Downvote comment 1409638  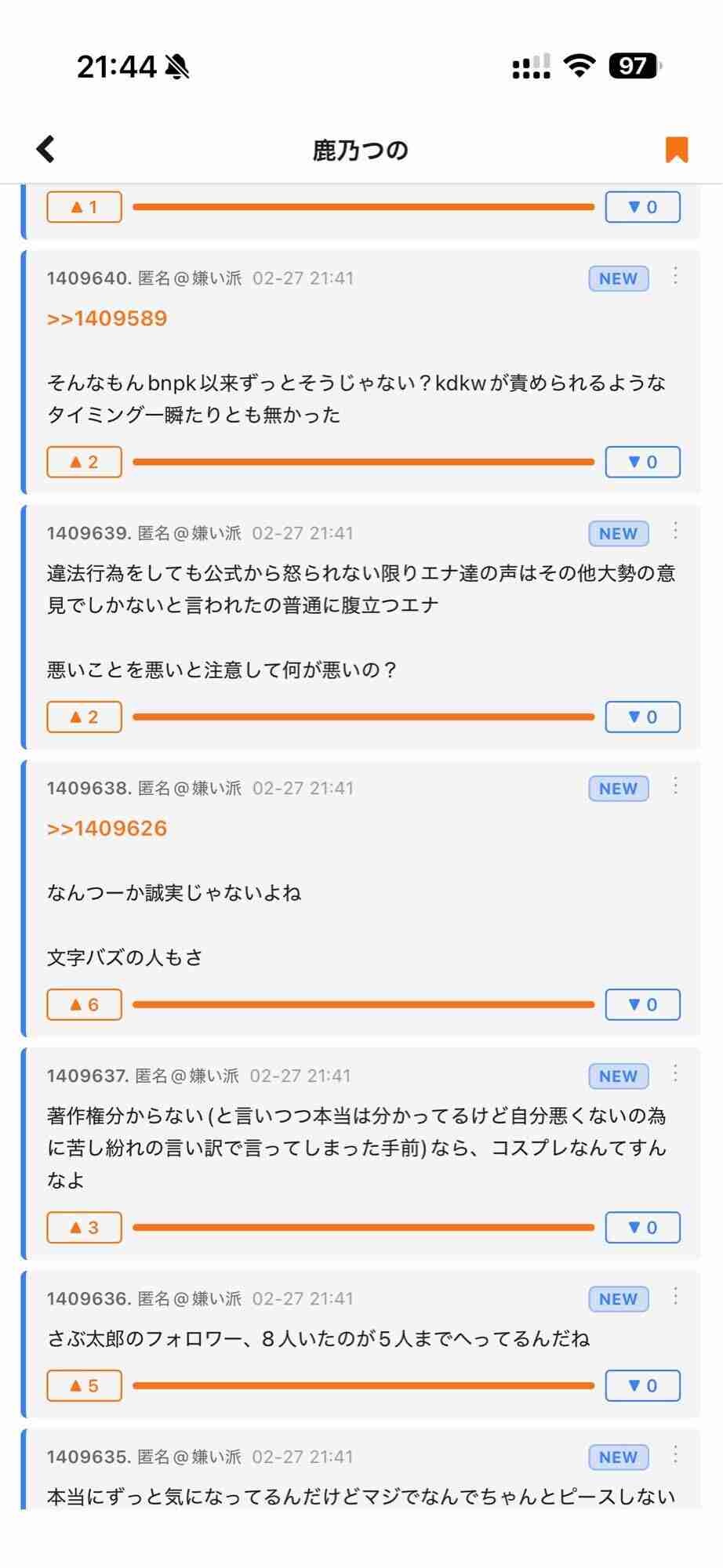pyautogui.click(x=642, y=1004)
